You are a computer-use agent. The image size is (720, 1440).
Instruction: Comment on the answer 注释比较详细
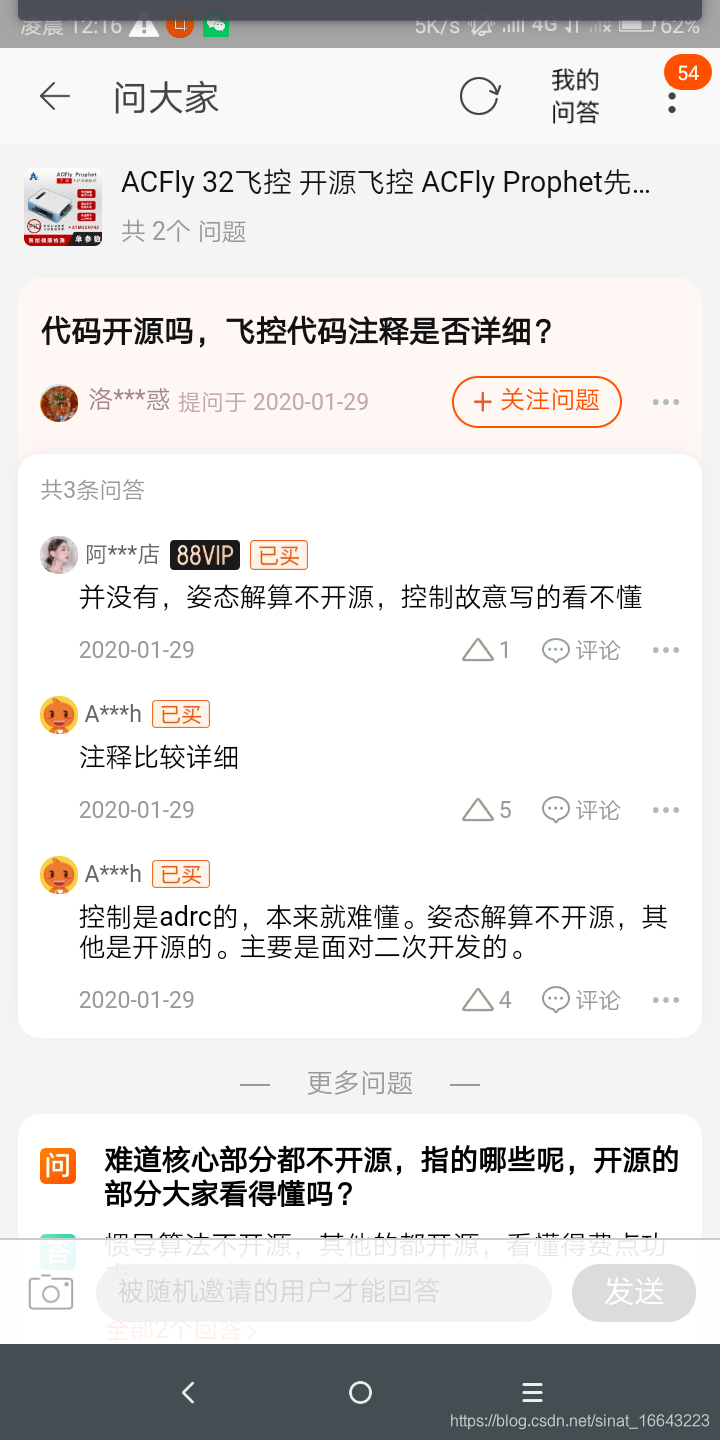tap(581, 810)
